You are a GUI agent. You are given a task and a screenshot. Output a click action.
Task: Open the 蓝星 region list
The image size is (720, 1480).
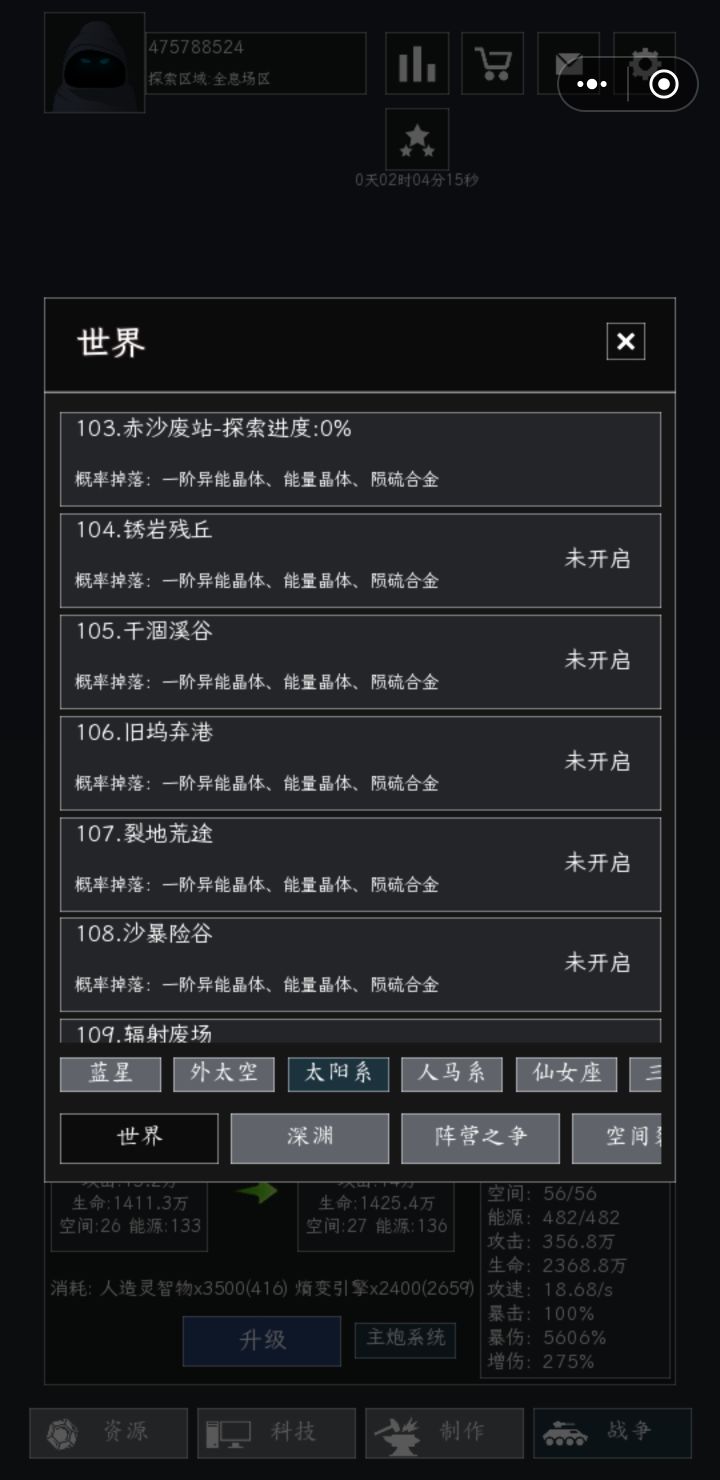(110, 1074)
